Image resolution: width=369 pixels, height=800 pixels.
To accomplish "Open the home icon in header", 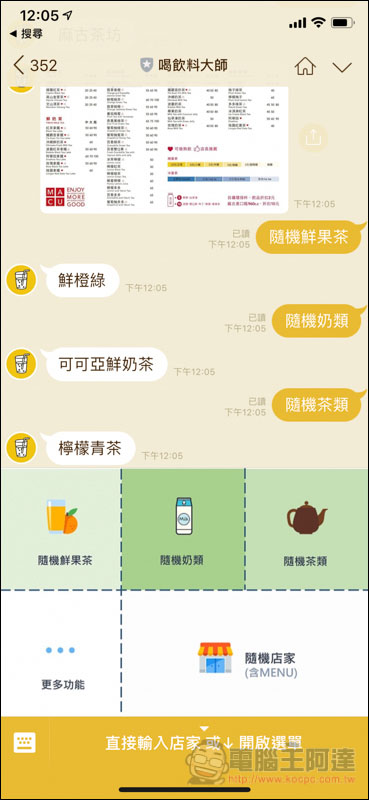I will (x=305, y=66).
